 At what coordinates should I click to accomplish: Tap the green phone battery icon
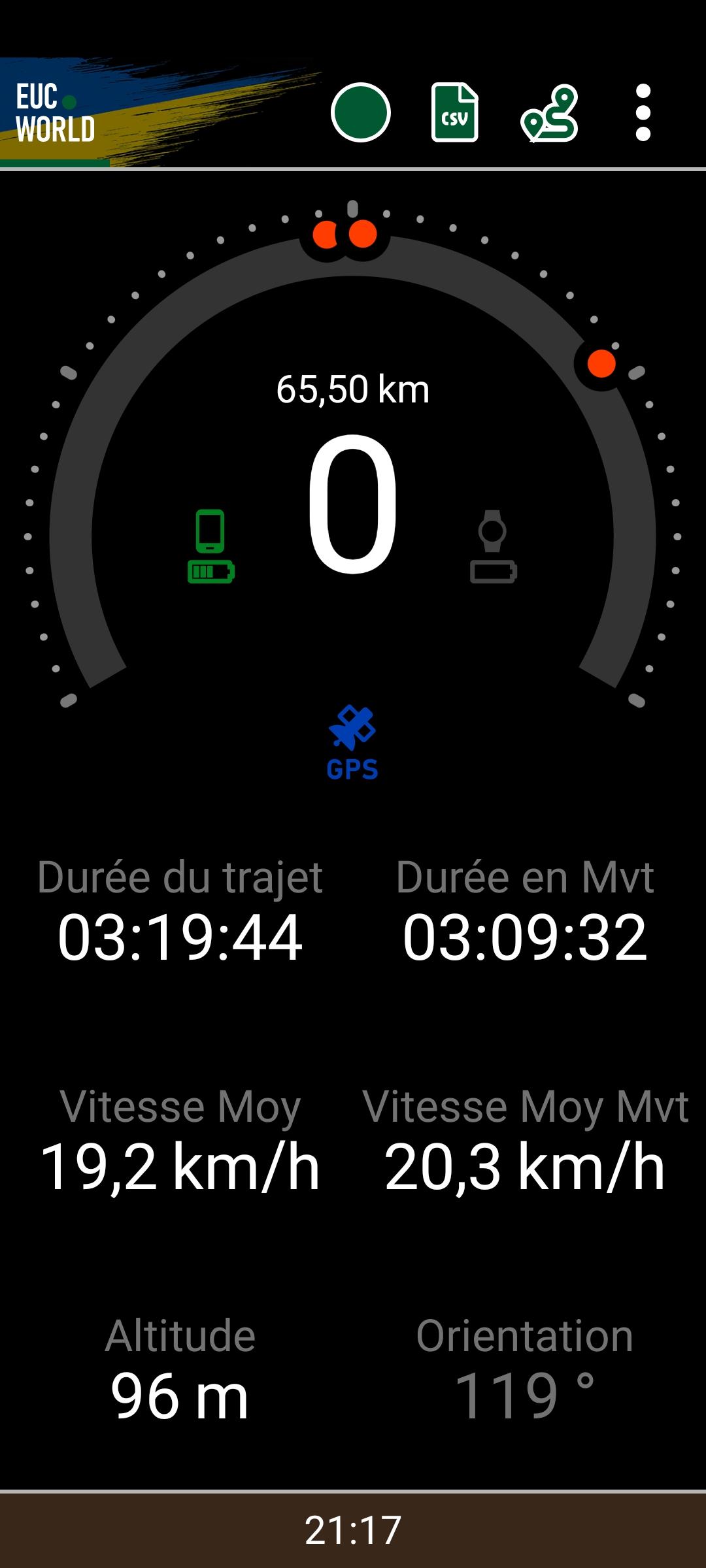point(211,546)
